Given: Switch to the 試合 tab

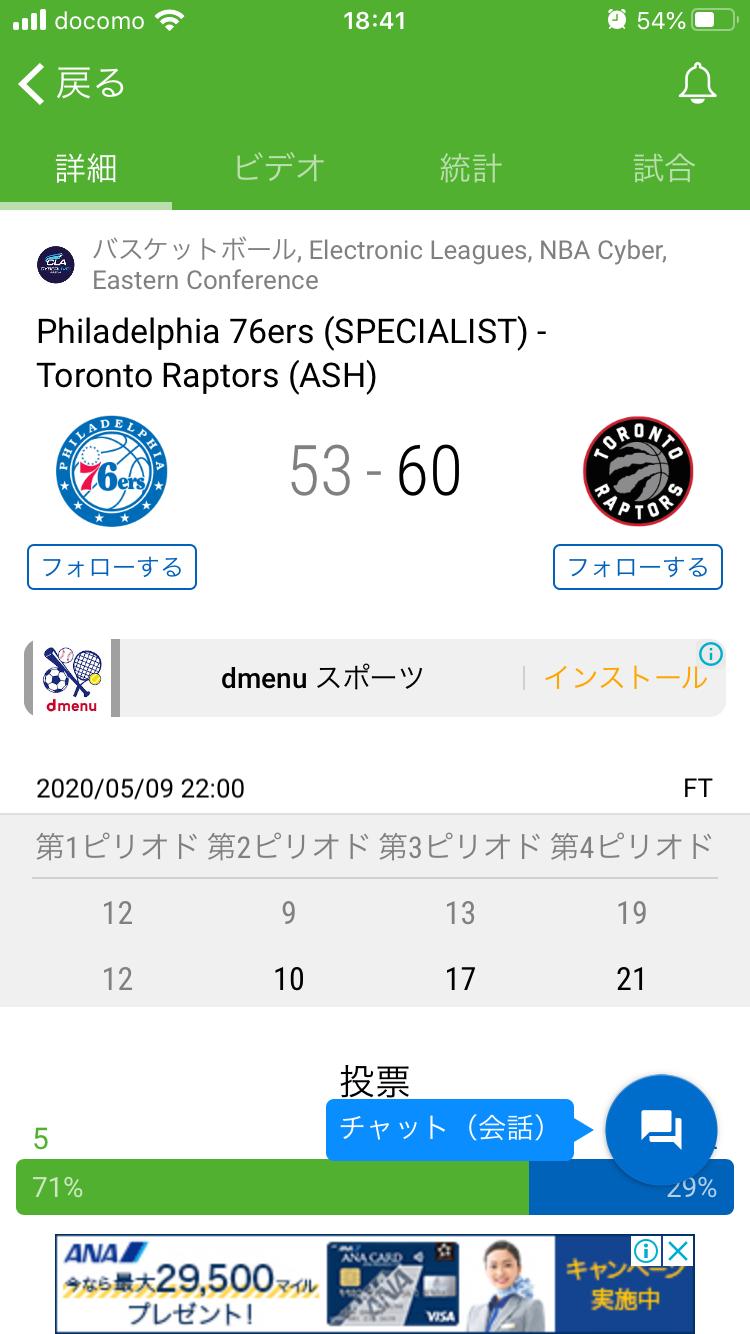Looking at the screenshot, I should click(x=663, y=168).
